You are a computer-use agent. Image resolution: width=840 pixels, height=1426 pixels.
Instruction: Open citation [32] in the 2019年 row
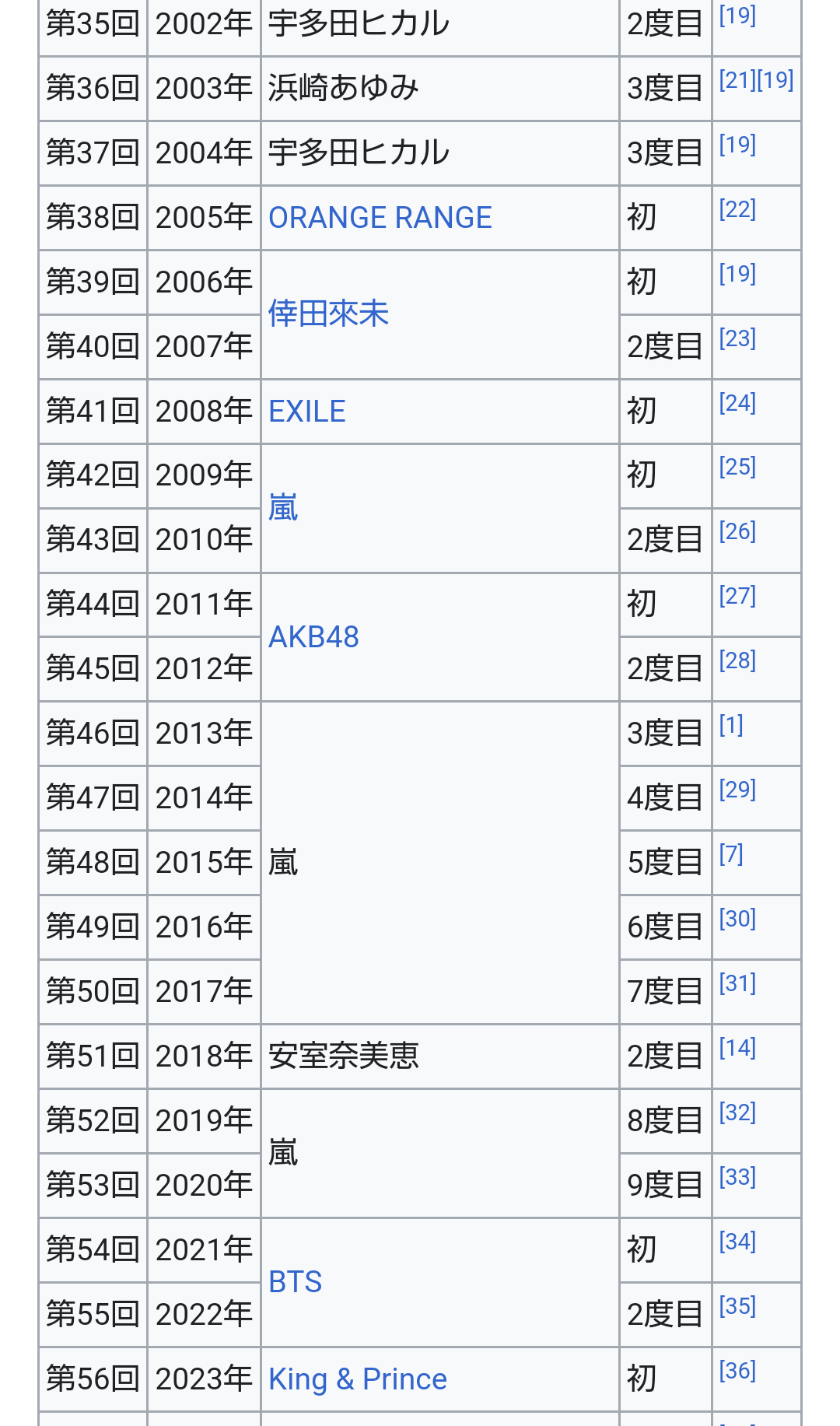[737, 1112]
